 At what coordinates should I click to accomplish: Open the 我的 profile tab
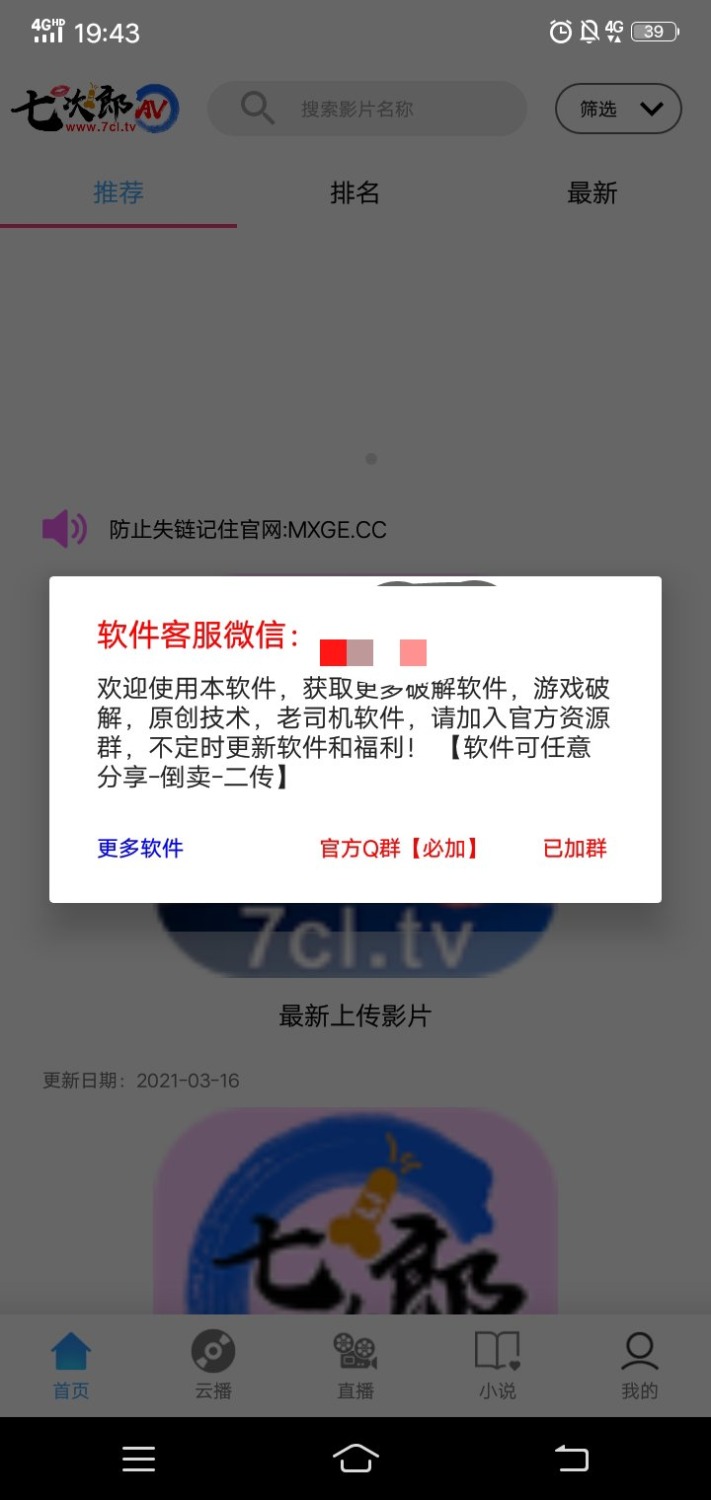pyautogui.click(x=639, y=1364)
